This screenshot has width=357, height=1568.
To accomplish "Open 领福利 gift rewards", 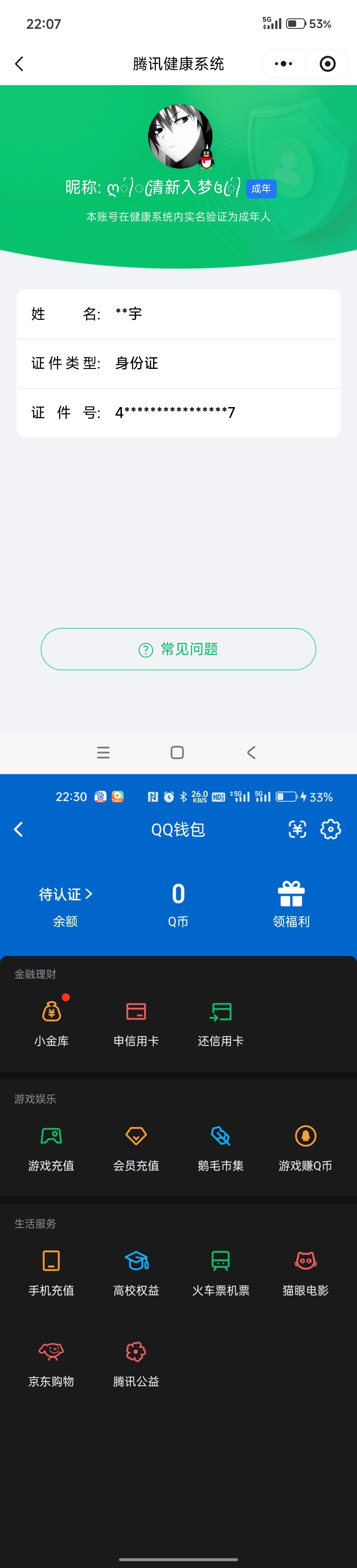I will click(x=291, y=904).
